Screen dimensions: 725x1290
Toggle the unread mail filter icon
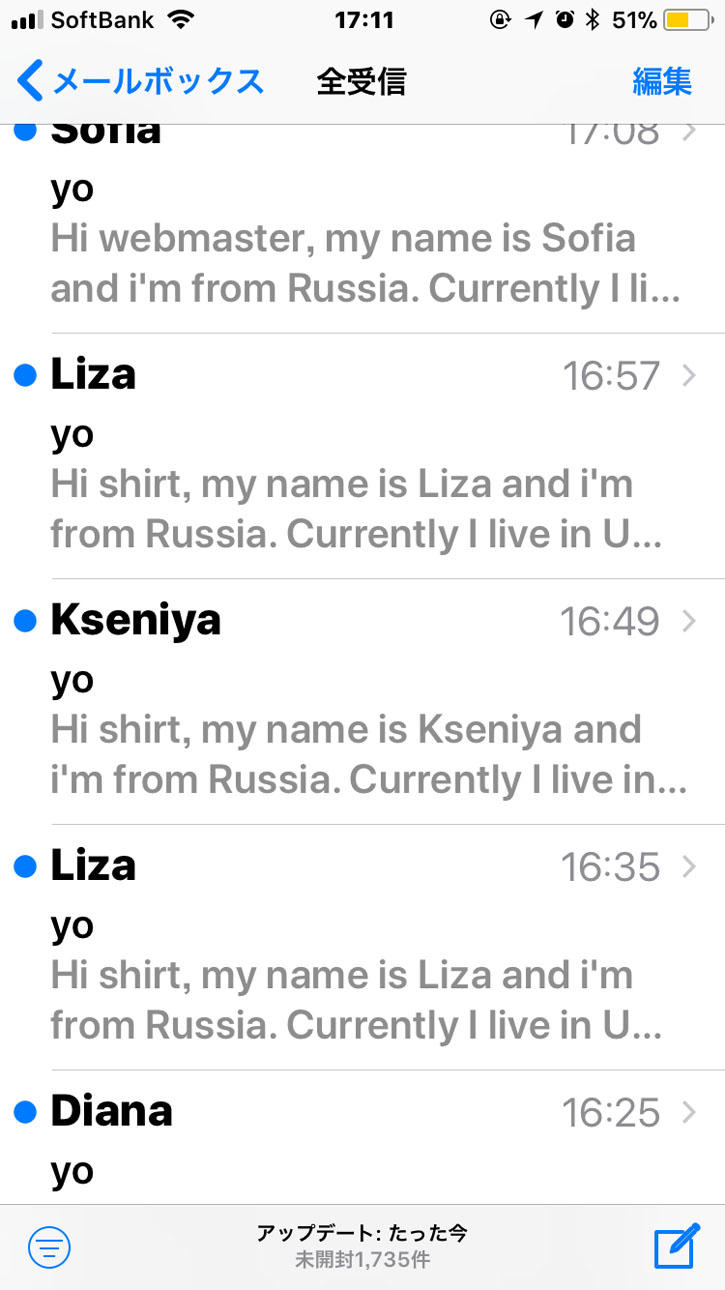click(x=49, y=1246)
